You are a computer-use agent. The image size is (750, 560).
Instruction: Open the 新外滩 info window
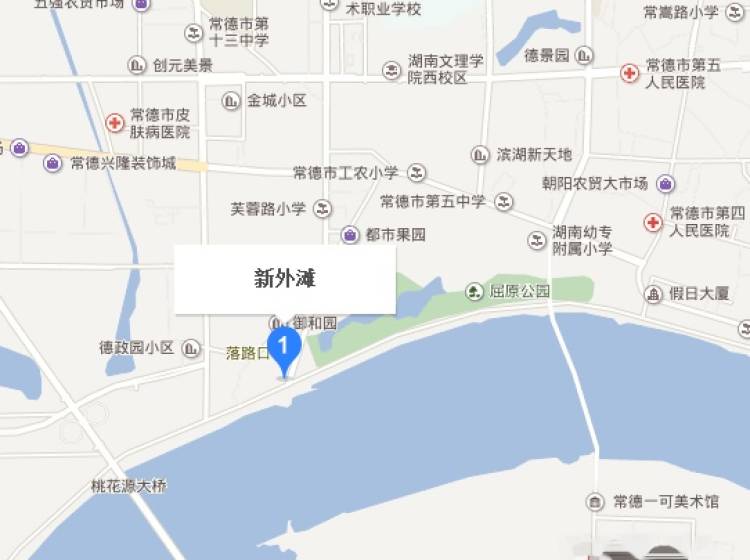pos(285,279)
